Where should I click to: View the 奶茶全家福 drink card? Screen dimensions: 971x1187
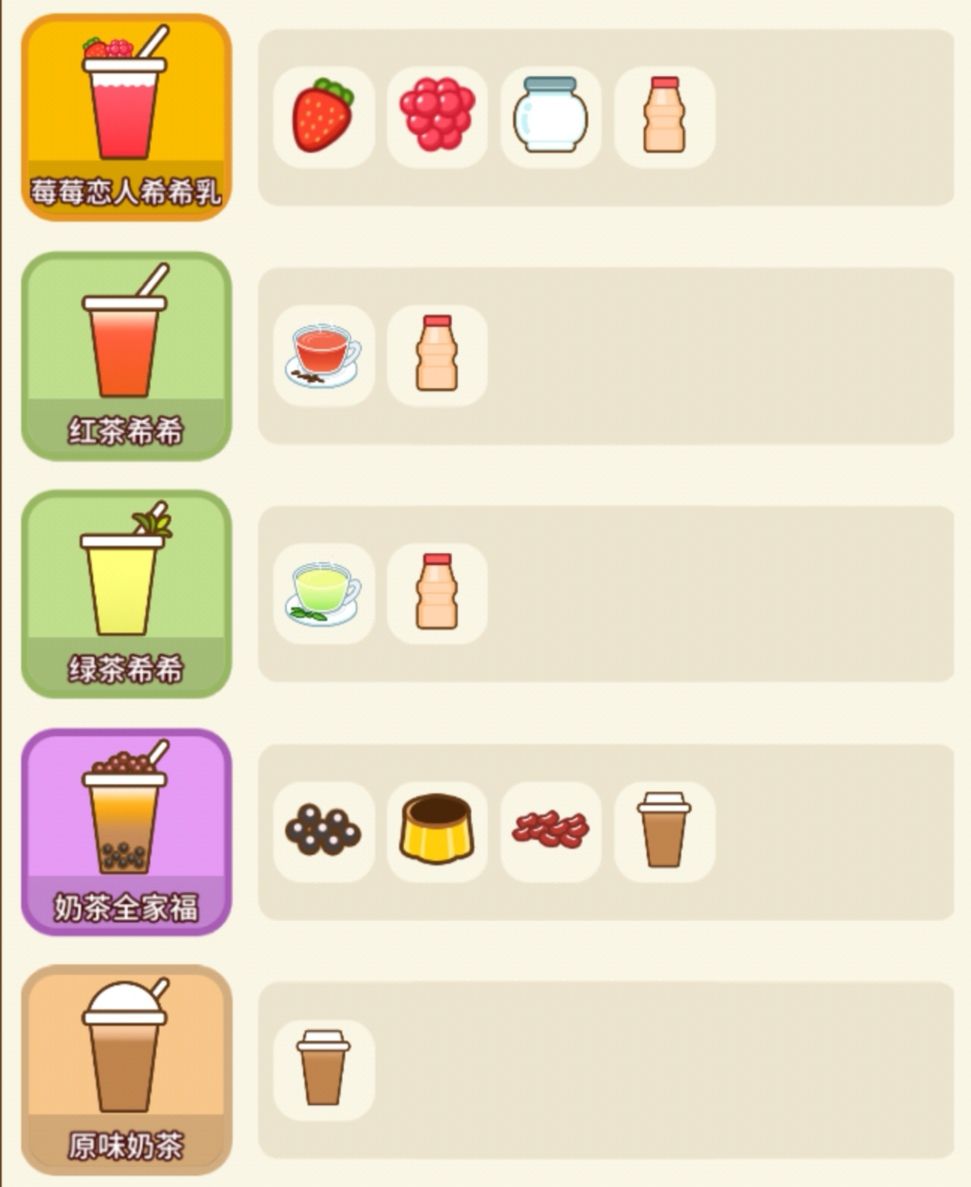pos(126,832)
